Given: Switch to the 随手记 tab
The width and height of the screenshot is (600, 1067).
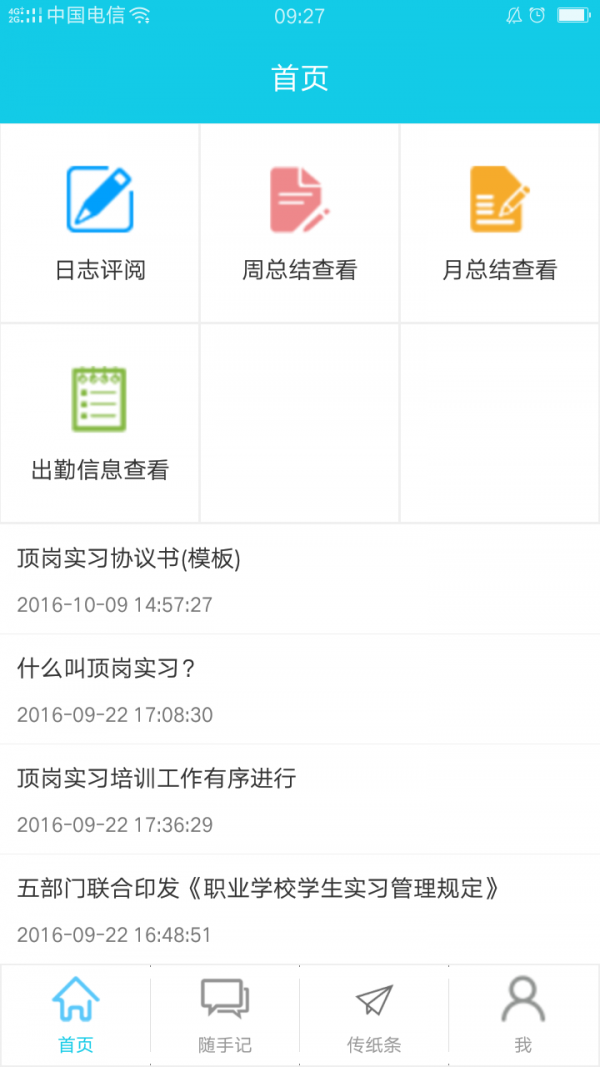Looking at the screenshot, I should (x=225, y=1015).
